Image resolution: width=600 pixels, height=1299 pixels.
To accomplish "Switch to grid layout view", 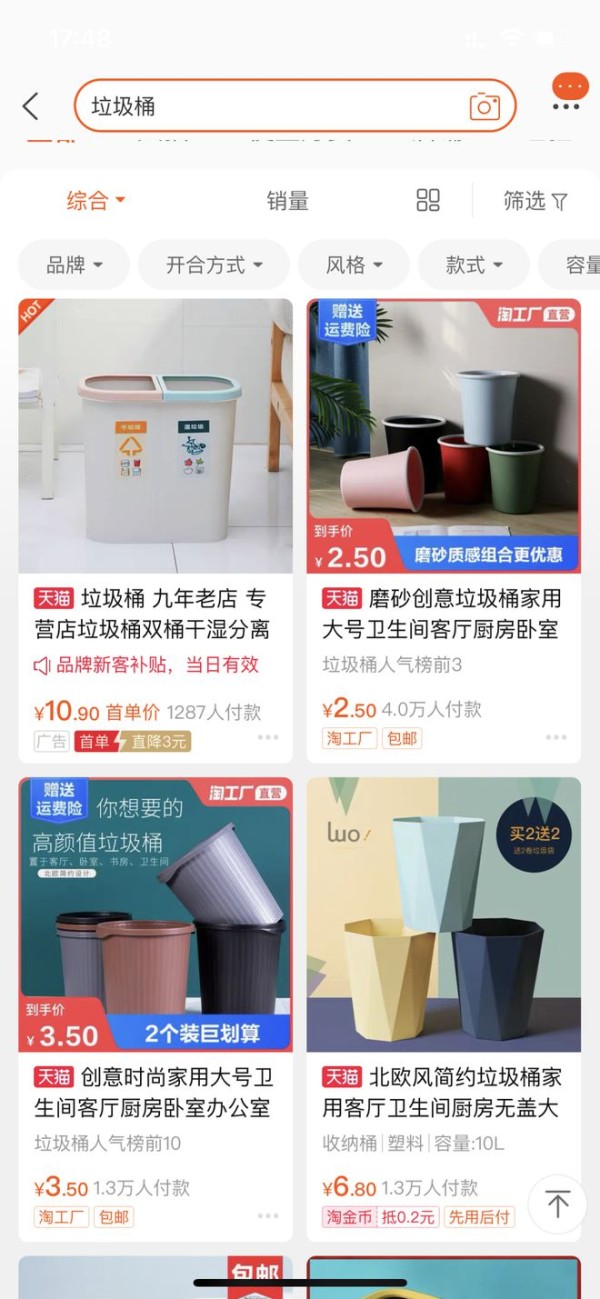I will [x=428, y=201].
